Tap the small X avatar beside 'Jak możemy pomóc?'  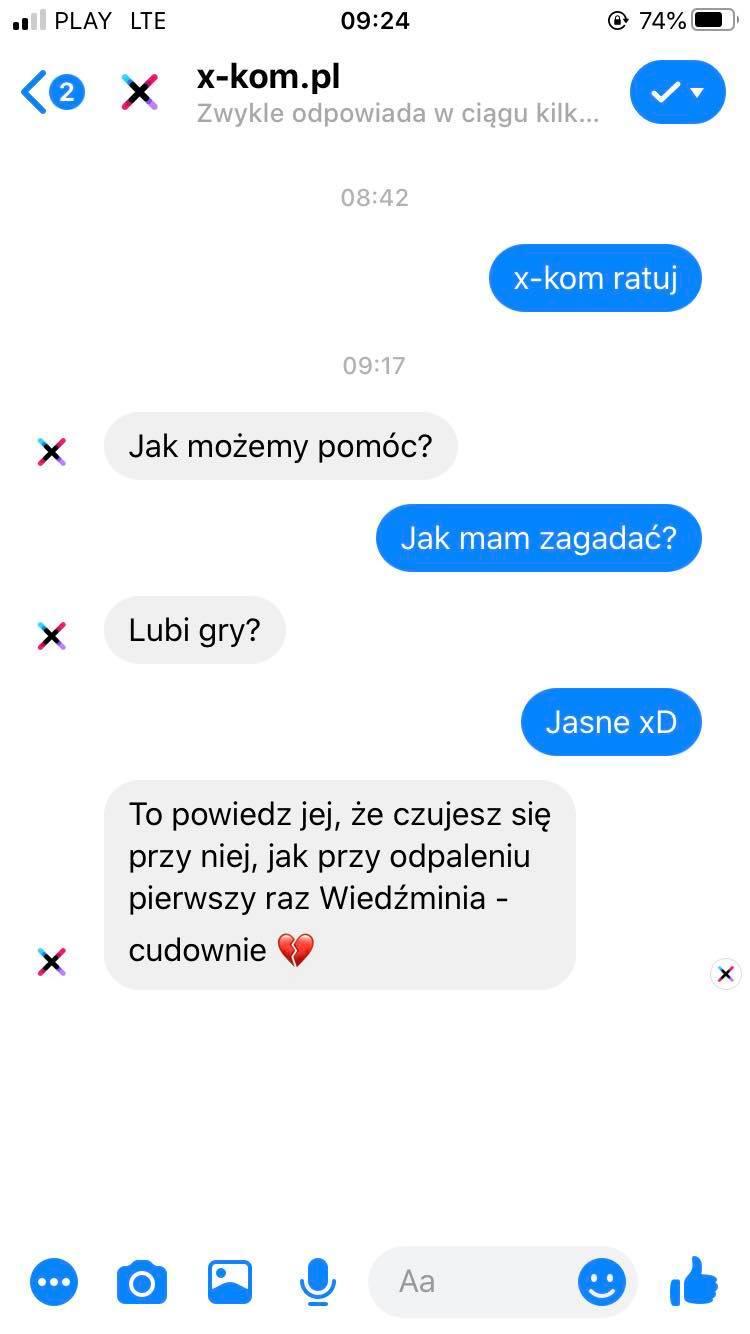pos(51,452)
